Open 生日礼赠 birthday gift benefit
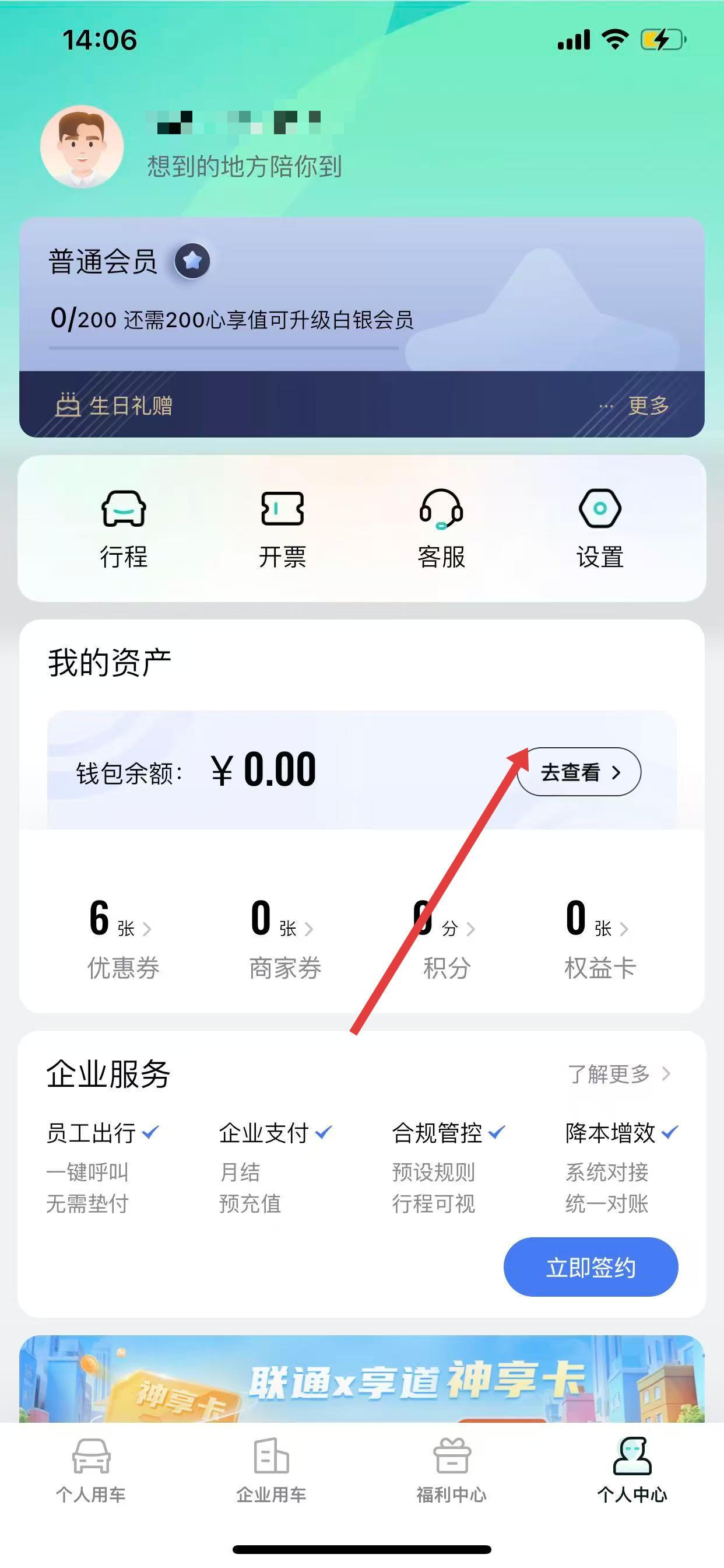 click(x=114, y=405)
